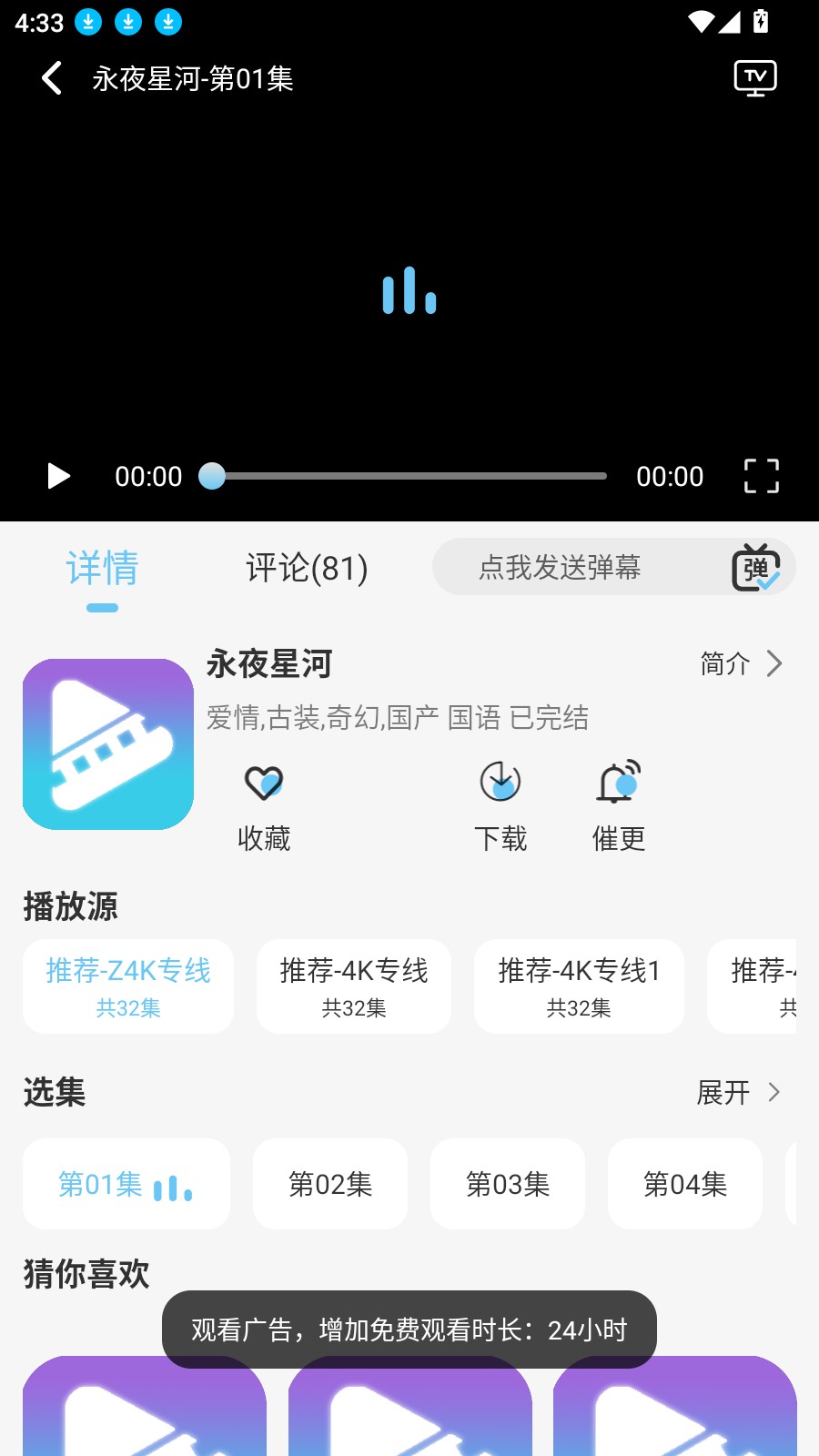Tap the app logo poster for 永夜星河

(x=107, y=743)
